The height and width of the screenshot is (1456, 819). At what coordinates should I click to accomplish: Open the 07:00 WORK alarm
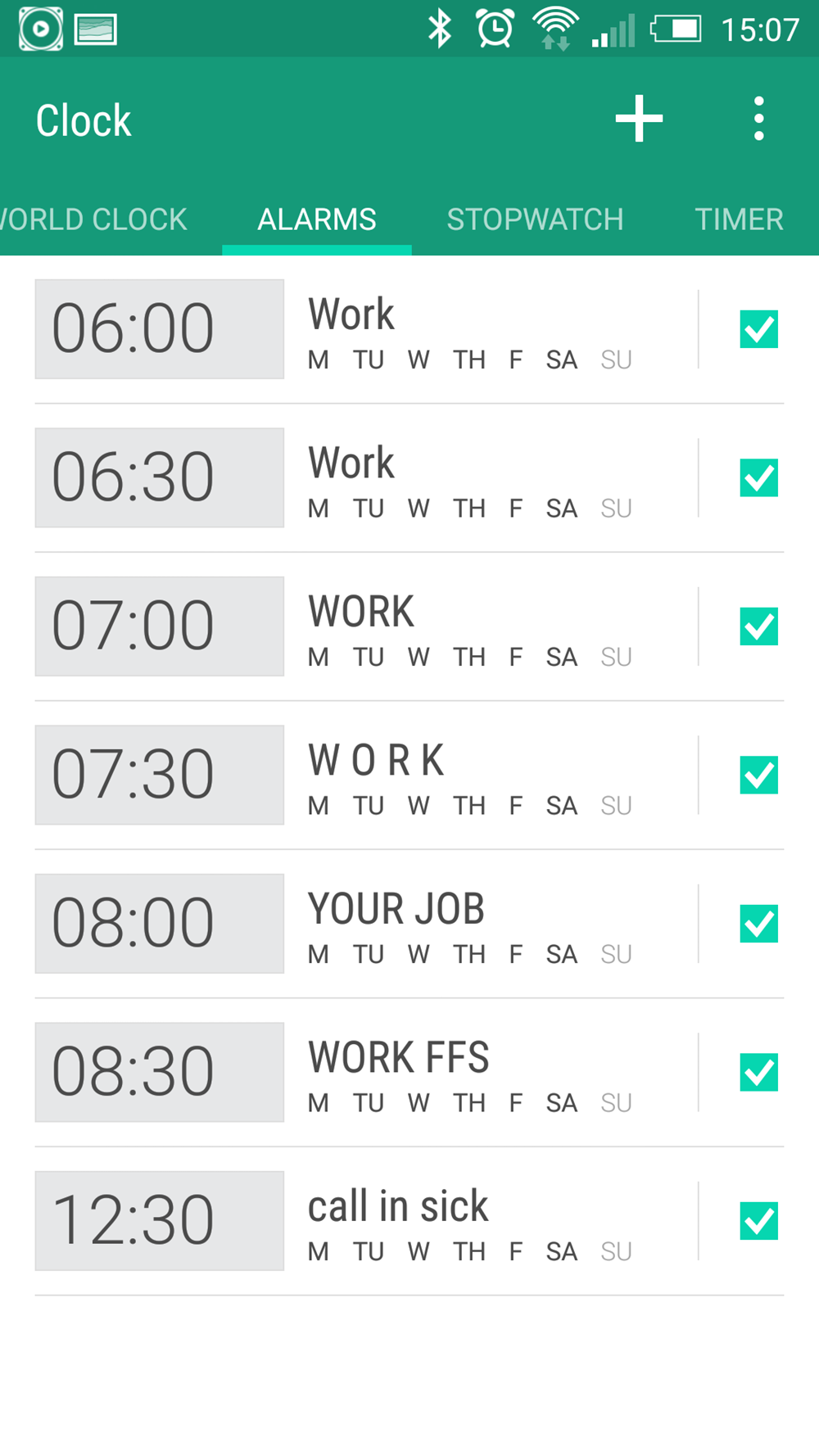pos(160,626)
